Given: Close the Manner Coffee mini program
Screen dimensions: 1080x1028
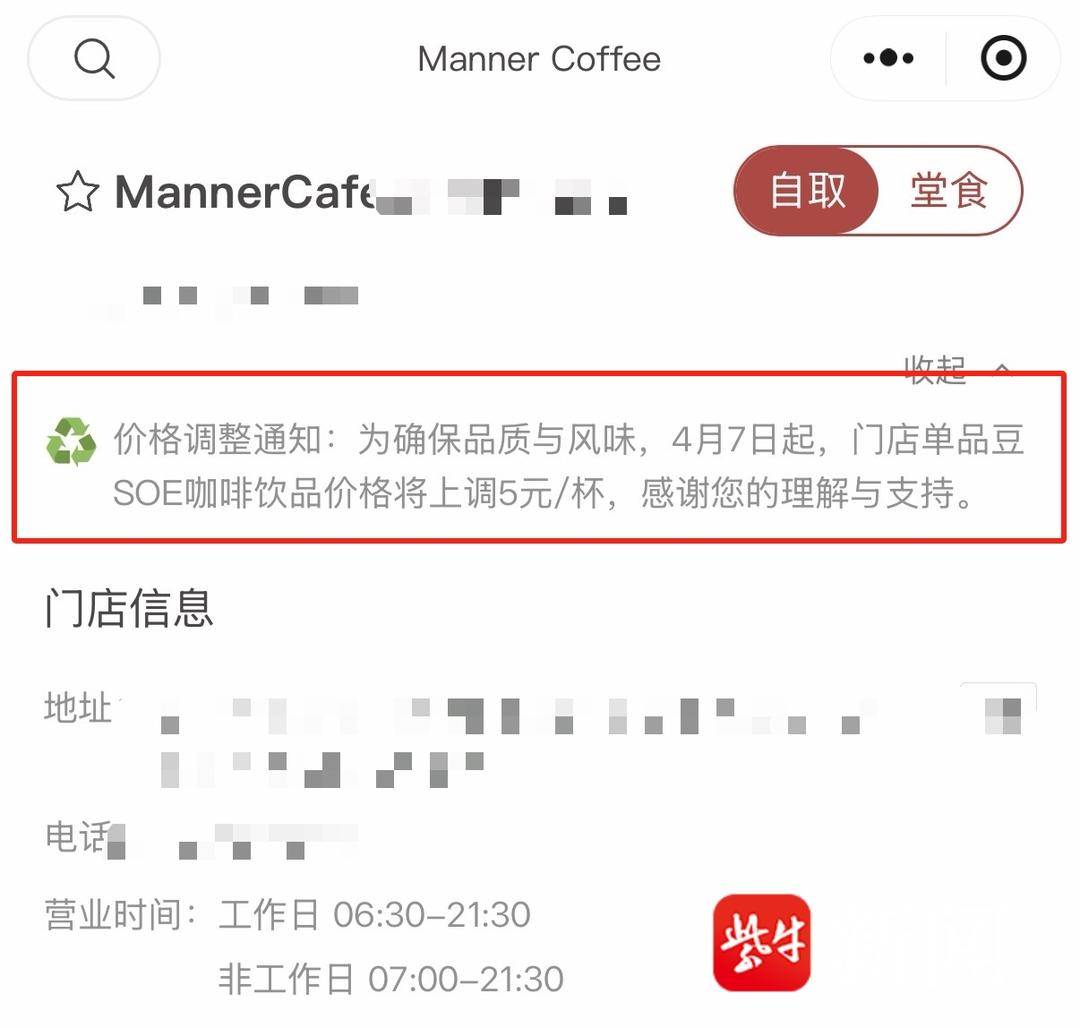Looking at the screenshot, I should click(1003, 58).
